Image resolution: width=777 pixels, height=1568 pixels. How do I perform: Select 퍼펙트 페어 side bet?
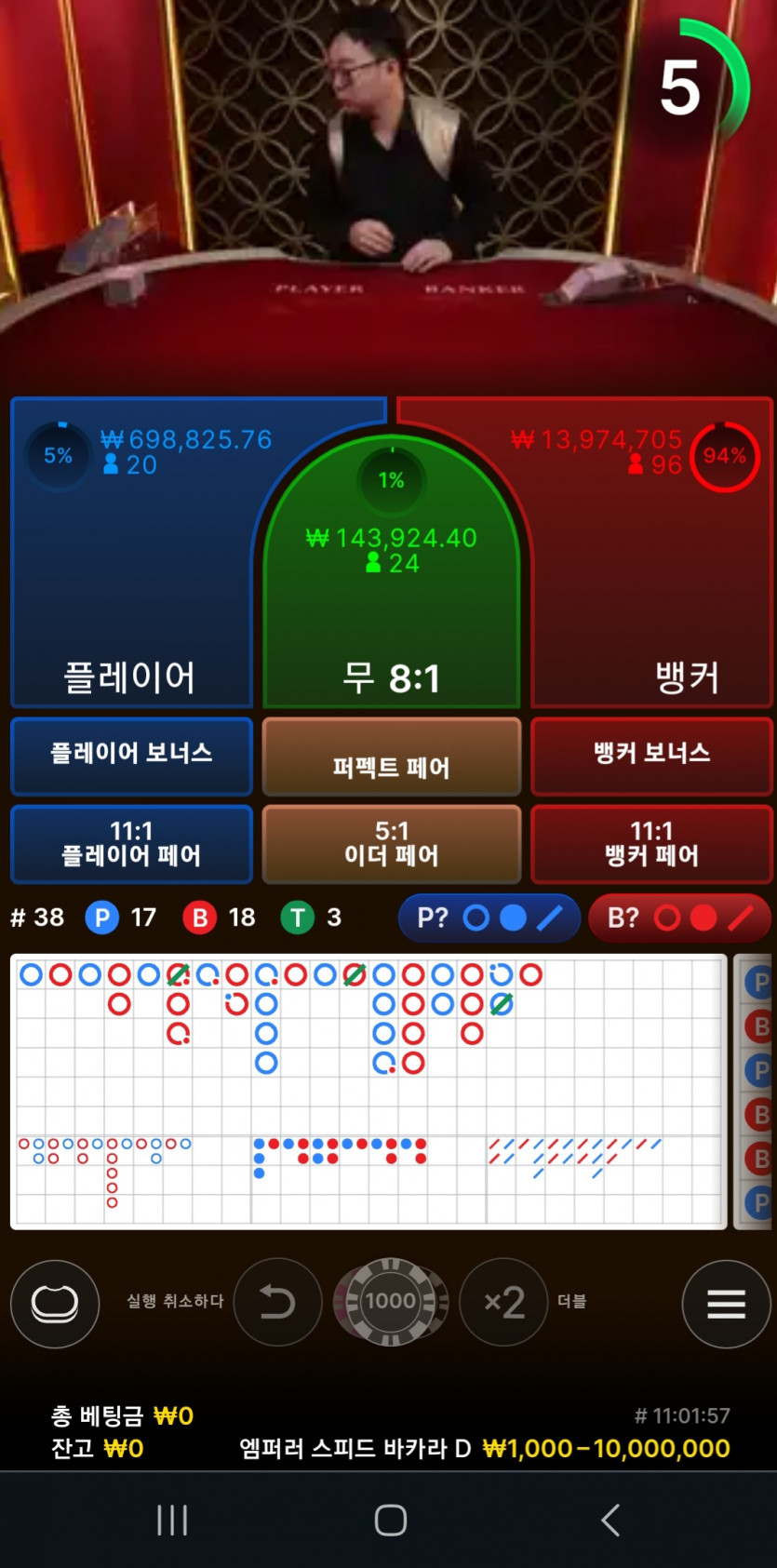(391, 757)
